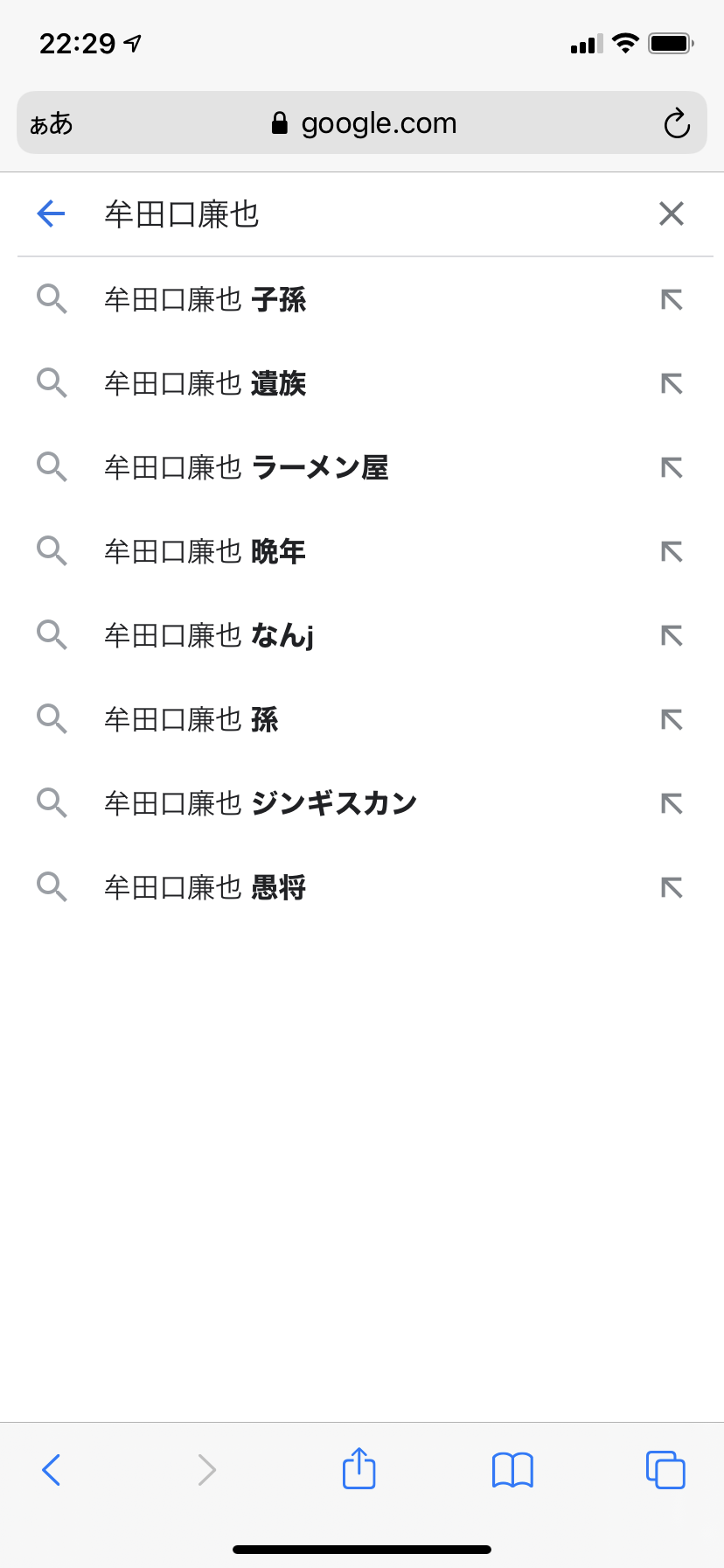Select the suggestion 牟田口廉也 遺族
The image size is (724, 1568).
point(362,383)
